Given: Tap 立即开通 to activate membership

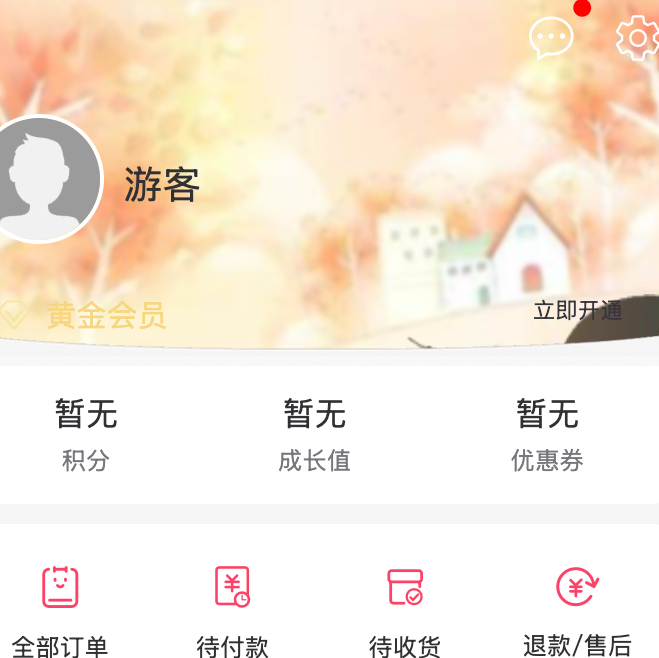Looking at the screenshot, I should [577, 311].
